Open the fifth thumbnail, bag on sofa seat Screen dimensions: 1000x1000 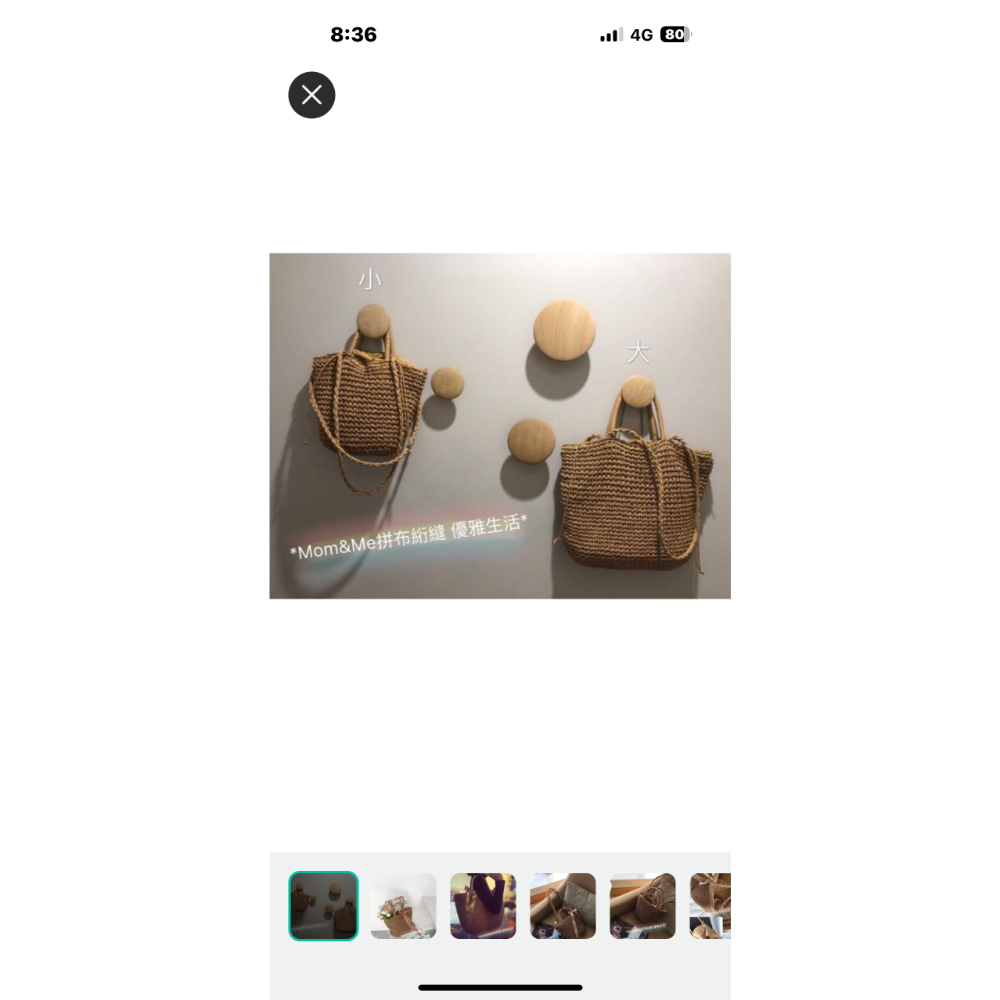643,906
